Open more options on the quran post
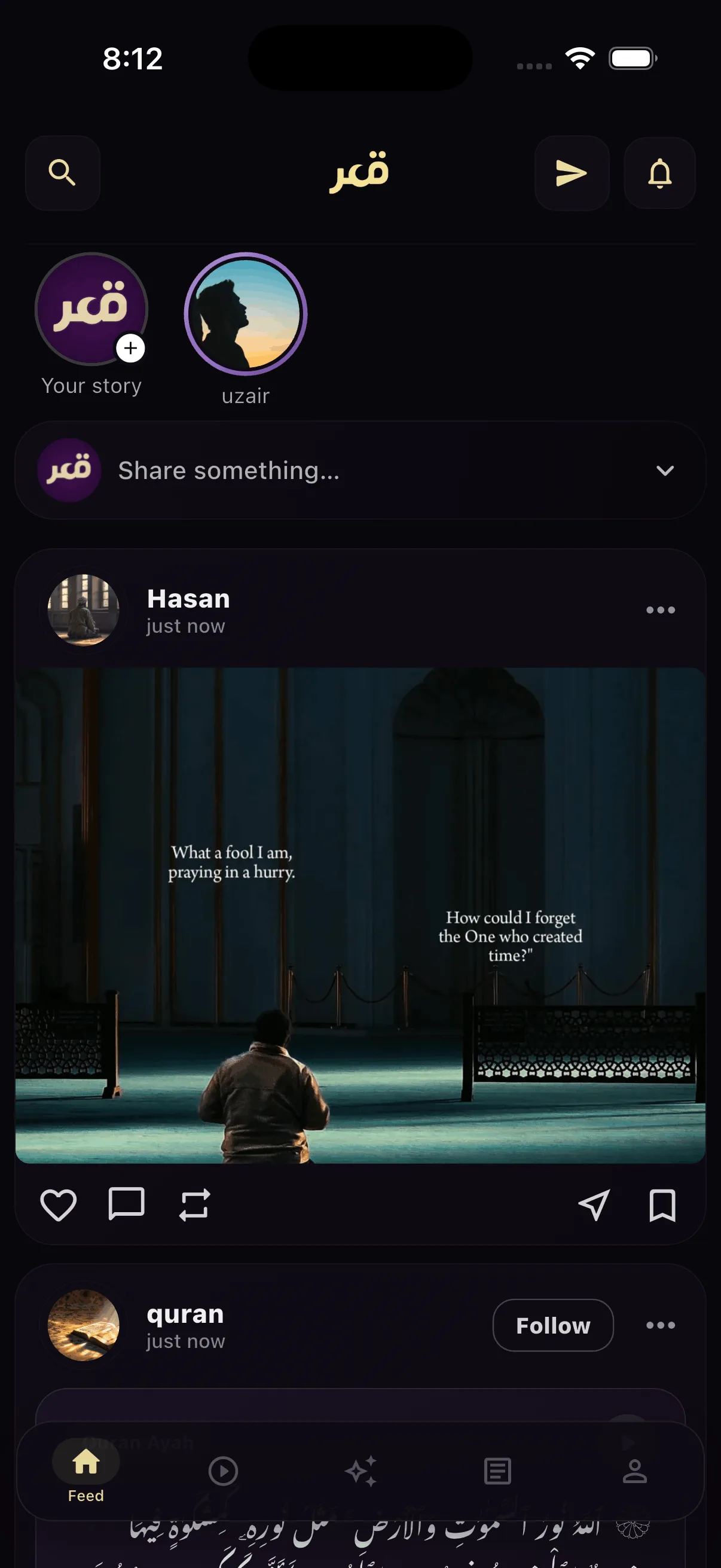 [x=660, y=1325]
